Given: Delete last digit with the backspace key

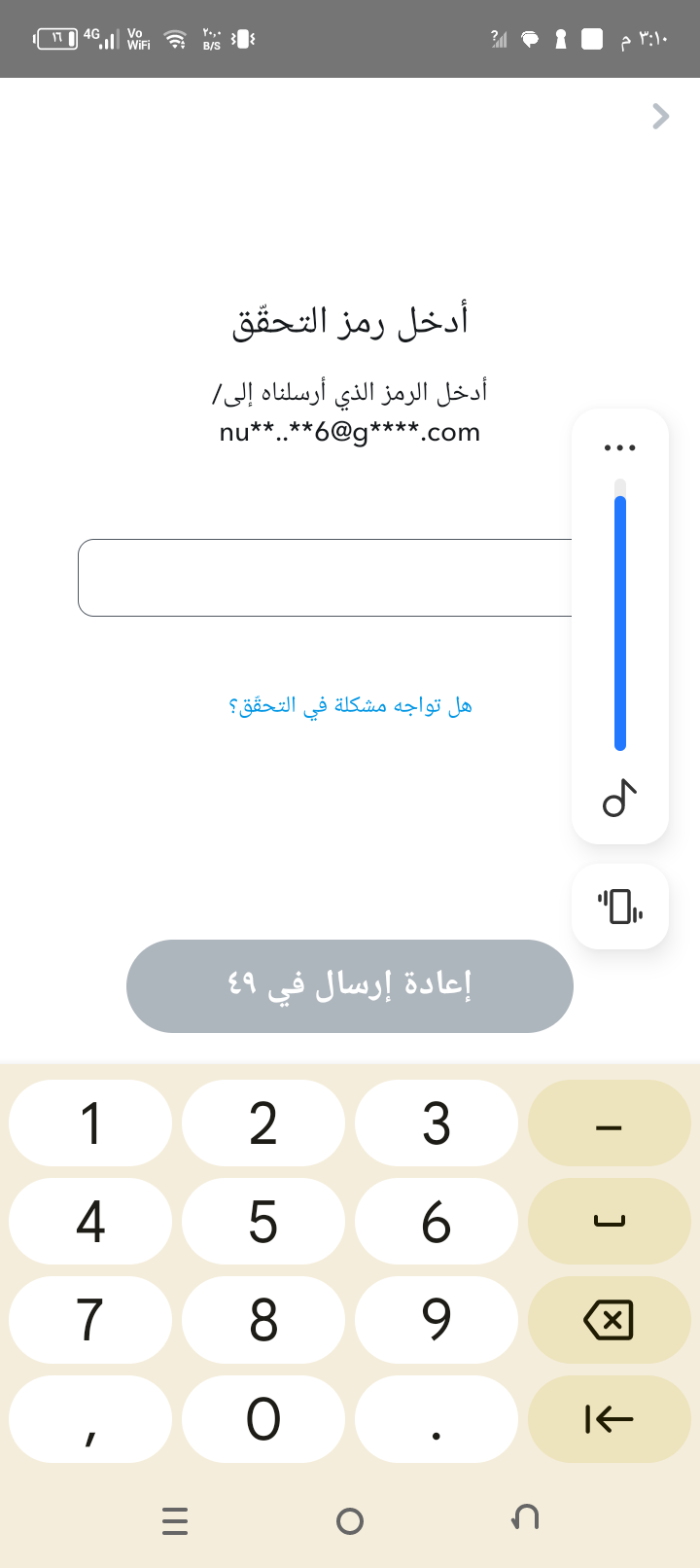Looking at the screenshot, I should tap(610, 1320).
